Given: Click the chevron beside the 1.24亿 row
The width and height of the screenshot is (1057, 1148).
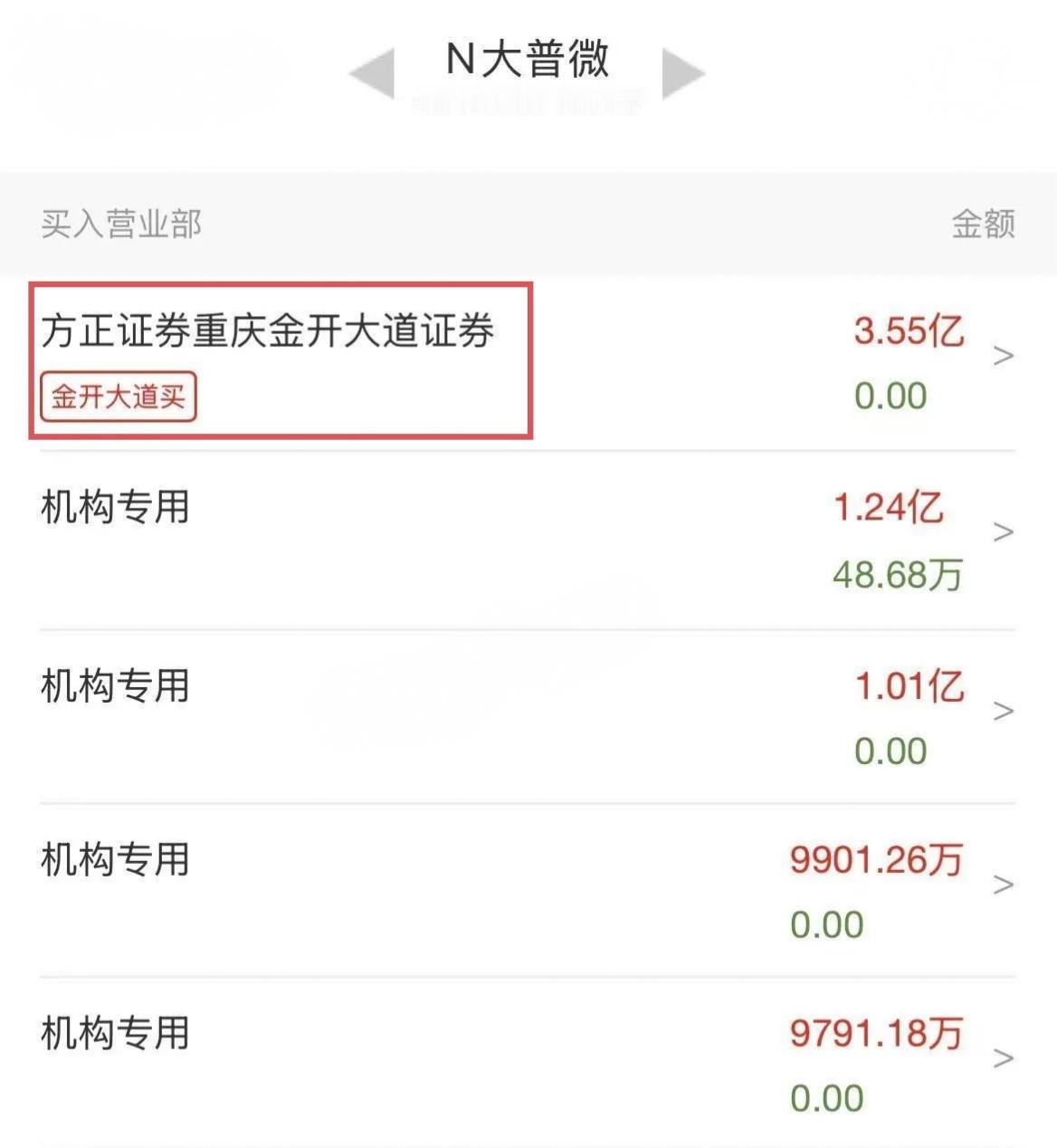Looking at the screenshot, I should pyautogui.click(x=1003, y=531).
